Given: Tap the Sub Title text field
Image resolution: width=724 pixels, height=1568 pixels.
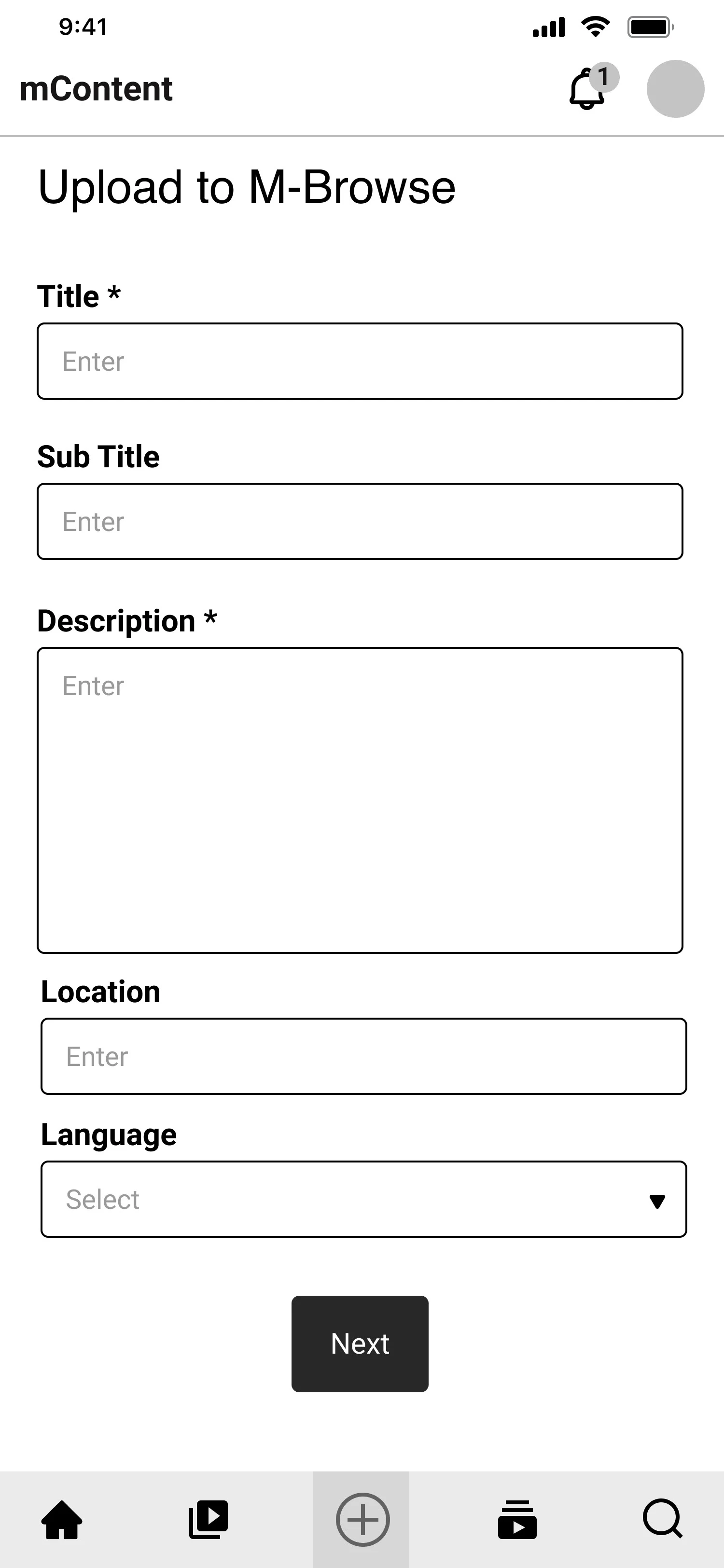Looking at the screenshot, I should (360, 522).
